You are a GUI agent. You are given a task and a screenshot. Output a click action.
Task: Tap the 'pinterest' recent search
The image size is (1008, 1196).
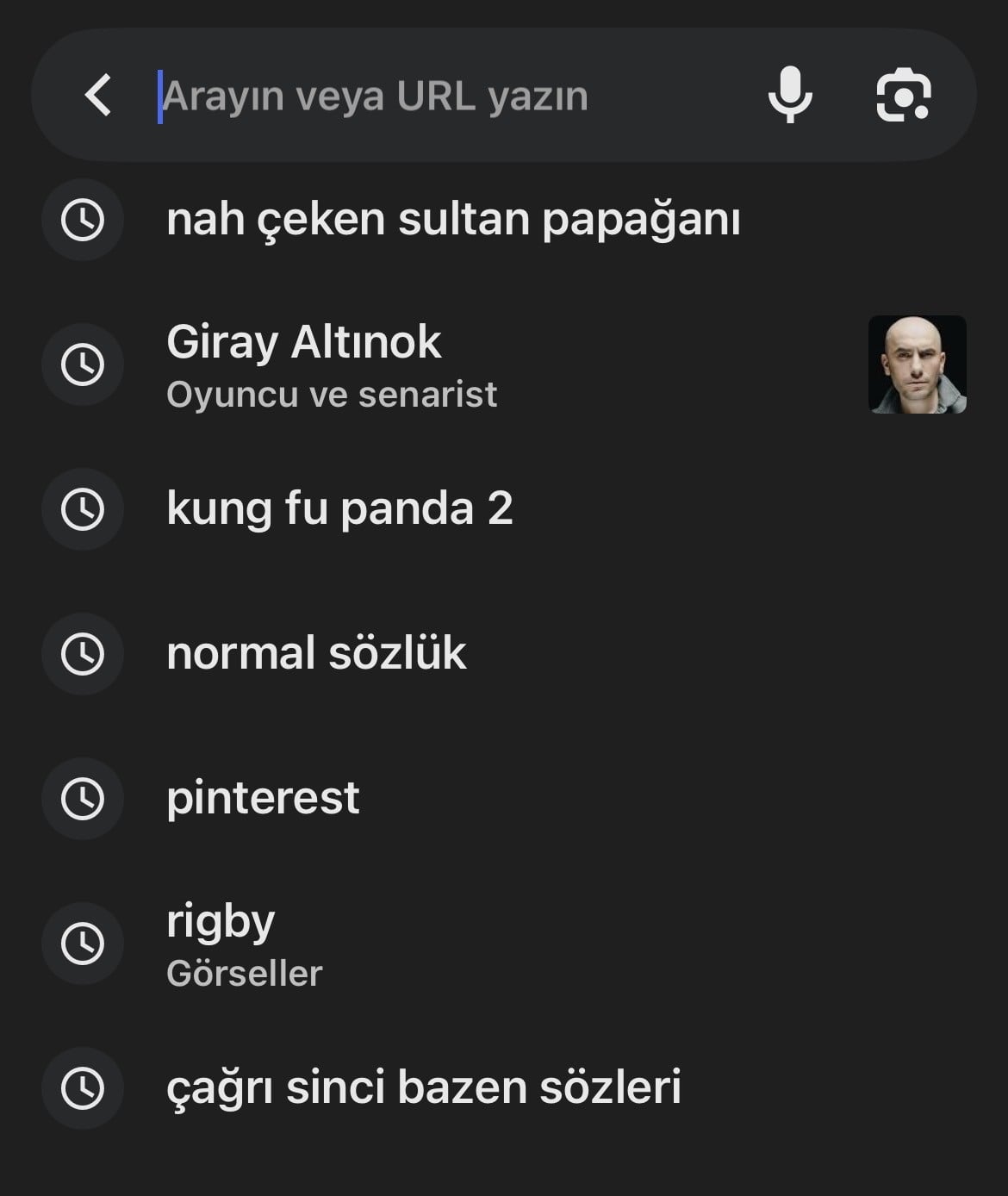[263, 798]
